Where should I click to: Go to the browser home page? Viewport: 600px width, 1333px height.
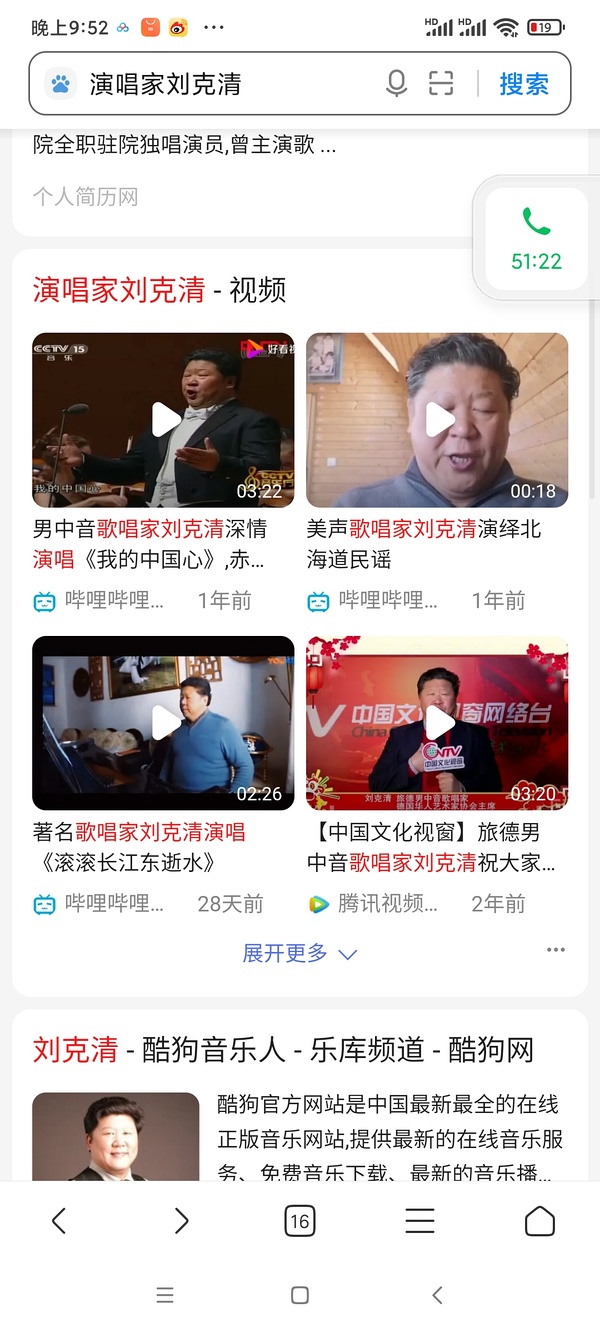pyautogui.click(x=540, y=1220)
